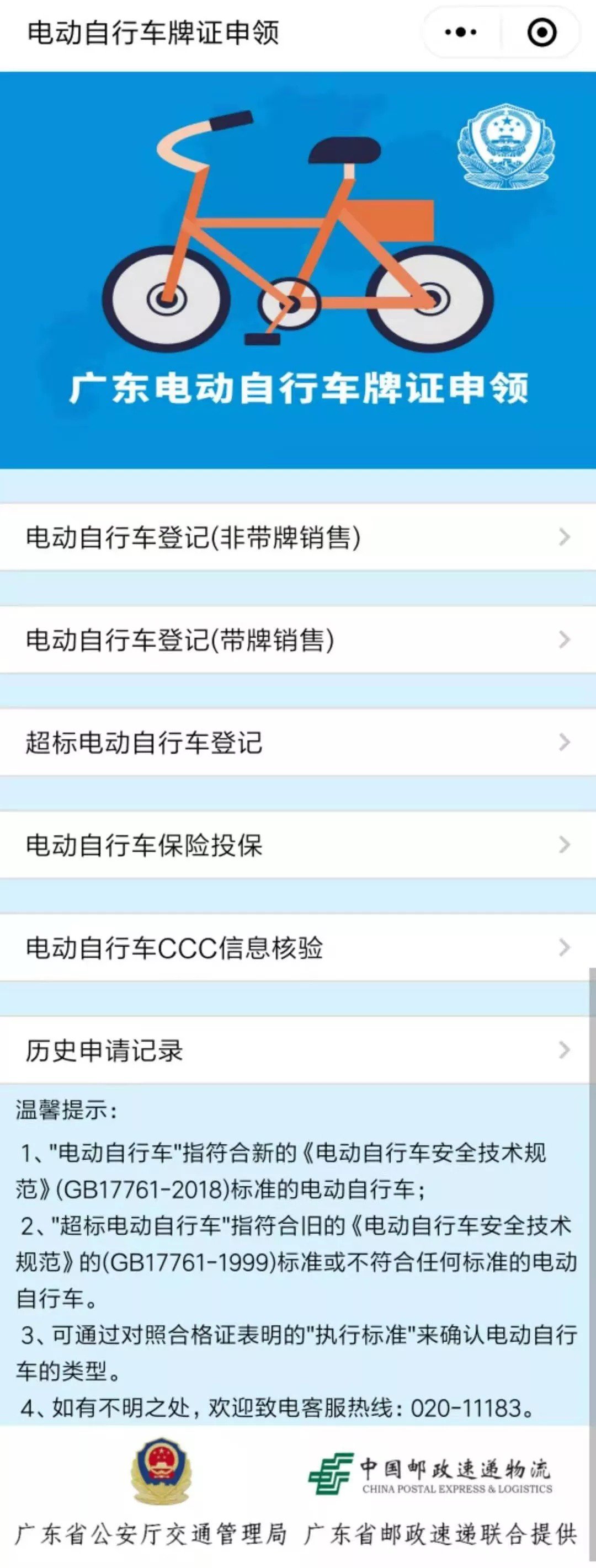Close the mini program via circle button
This screenshot has height=1568, width=596.
pos(541,32)
